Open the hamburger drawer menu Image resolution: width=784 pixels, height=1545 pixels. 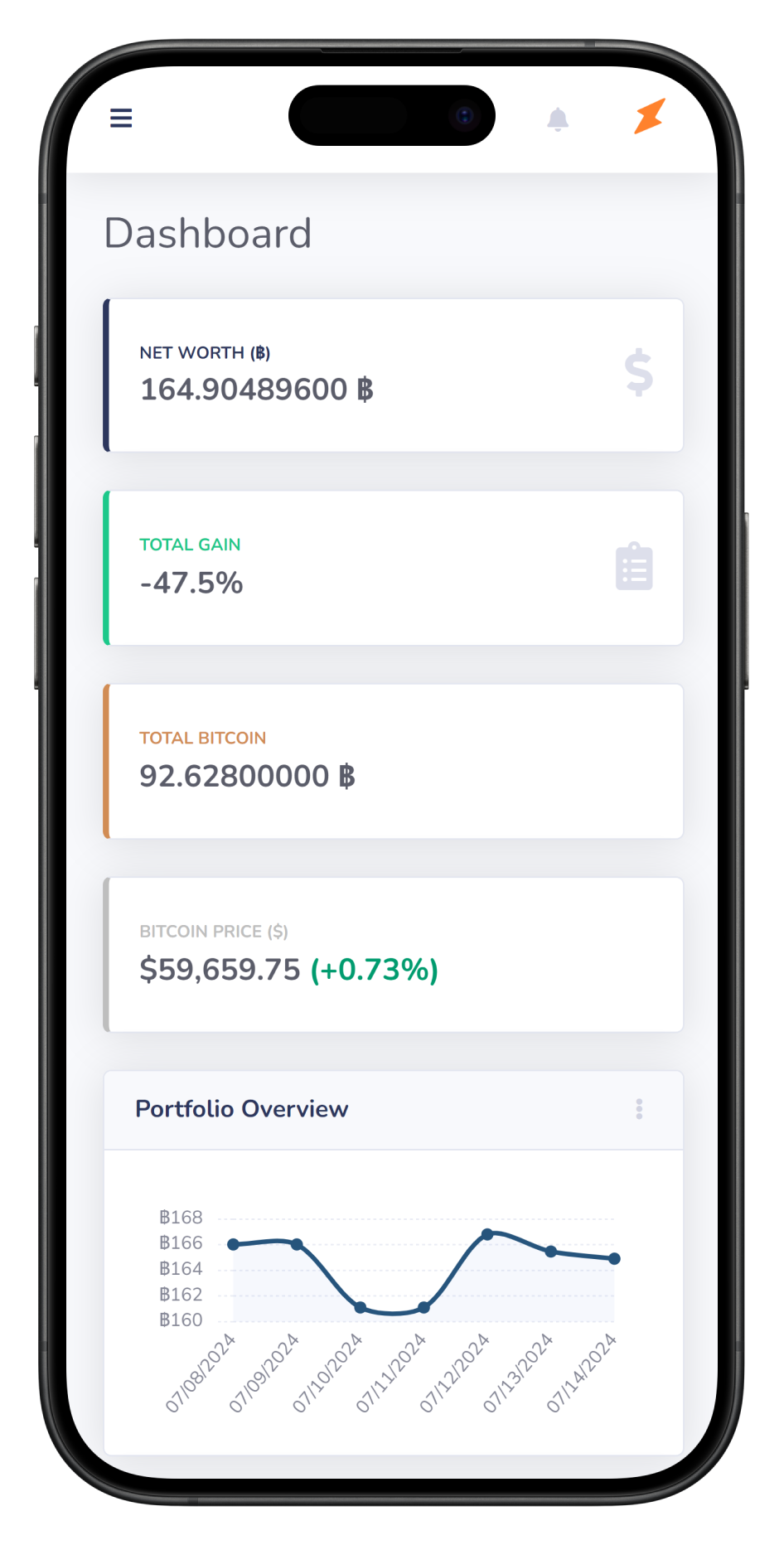pos(121,118)
